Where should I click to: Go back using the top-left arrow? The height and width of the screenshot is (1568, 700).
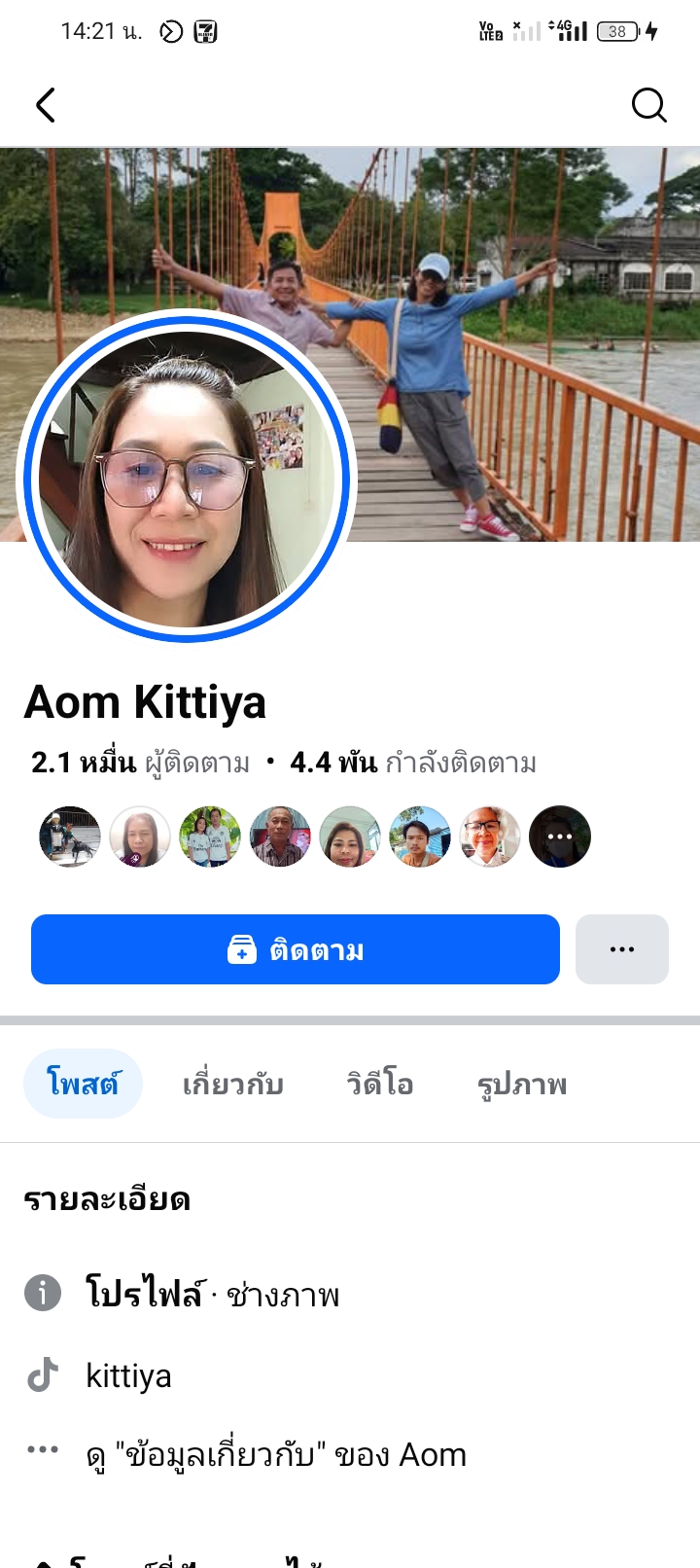[46, 105]
